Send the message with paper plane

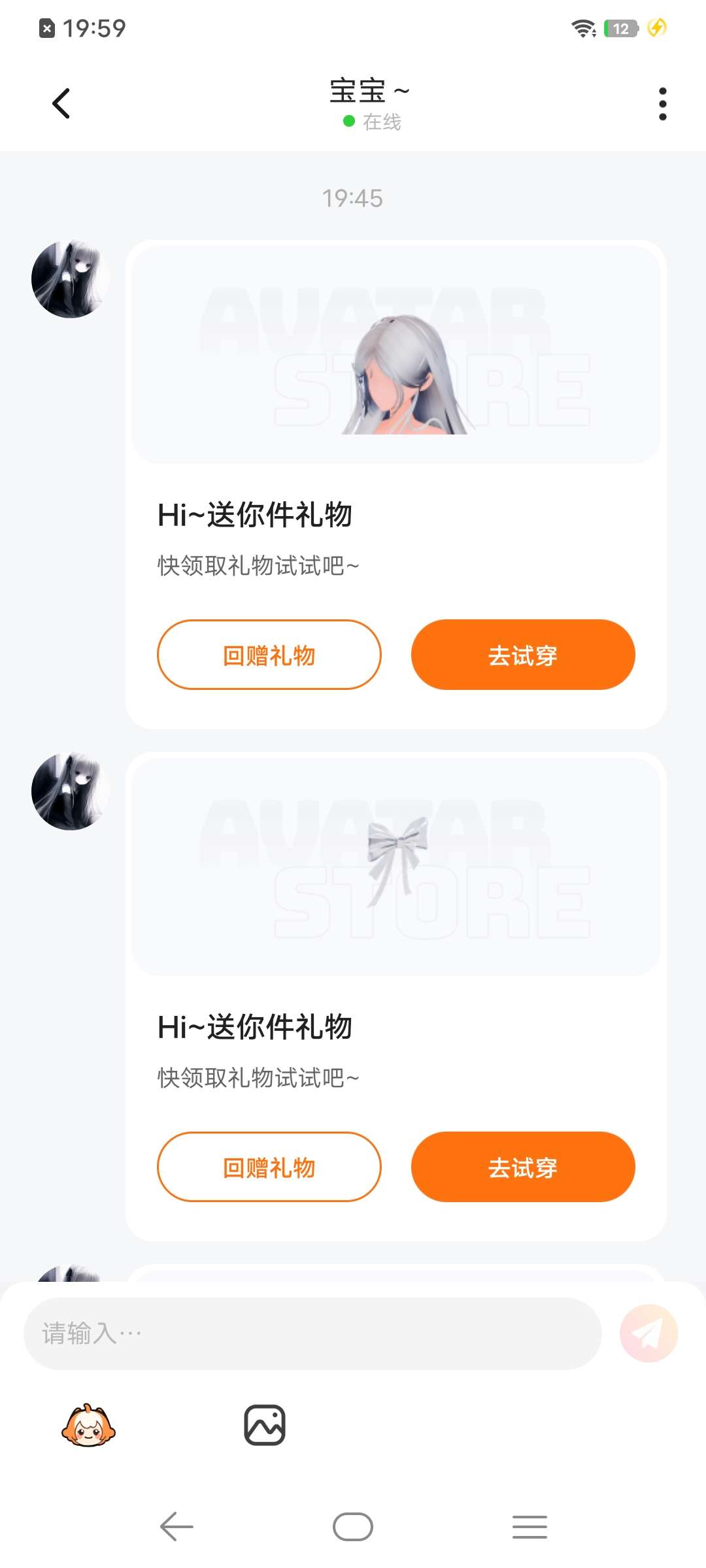(x=648, y=1333)
